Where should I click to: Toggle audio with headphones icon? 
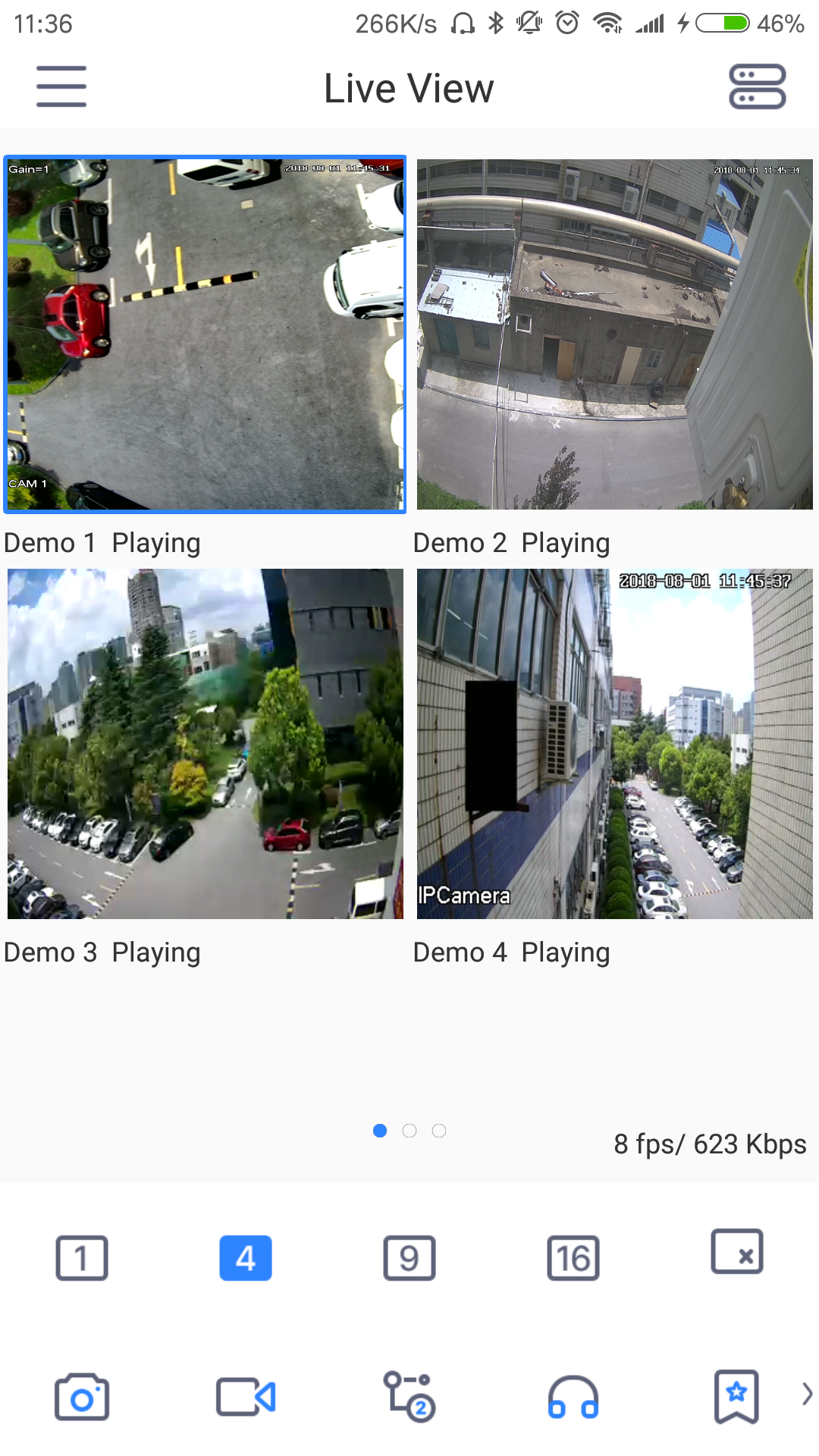click(573, 1396)
